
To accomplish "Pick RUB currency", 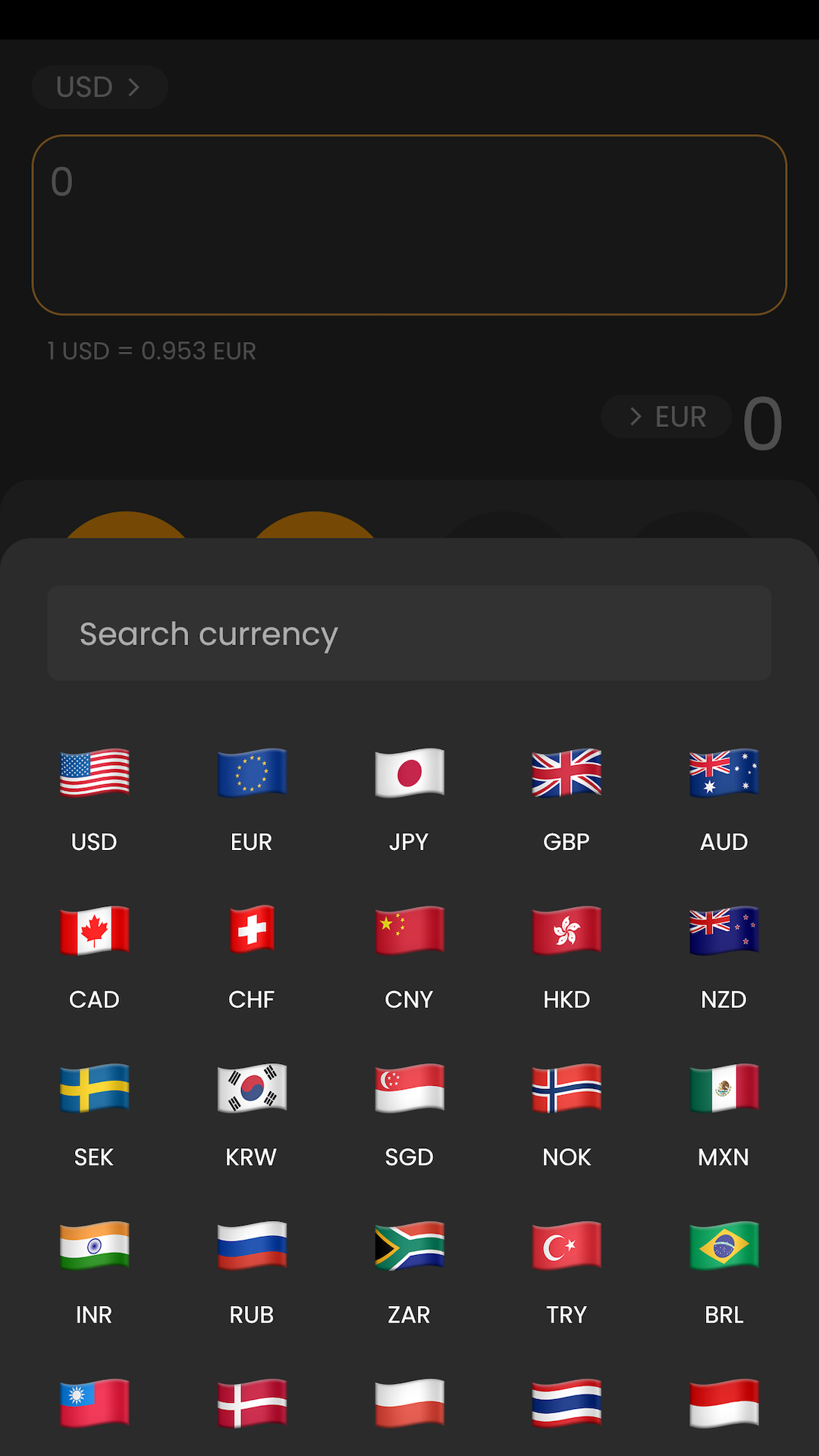I will point(252,1269).
